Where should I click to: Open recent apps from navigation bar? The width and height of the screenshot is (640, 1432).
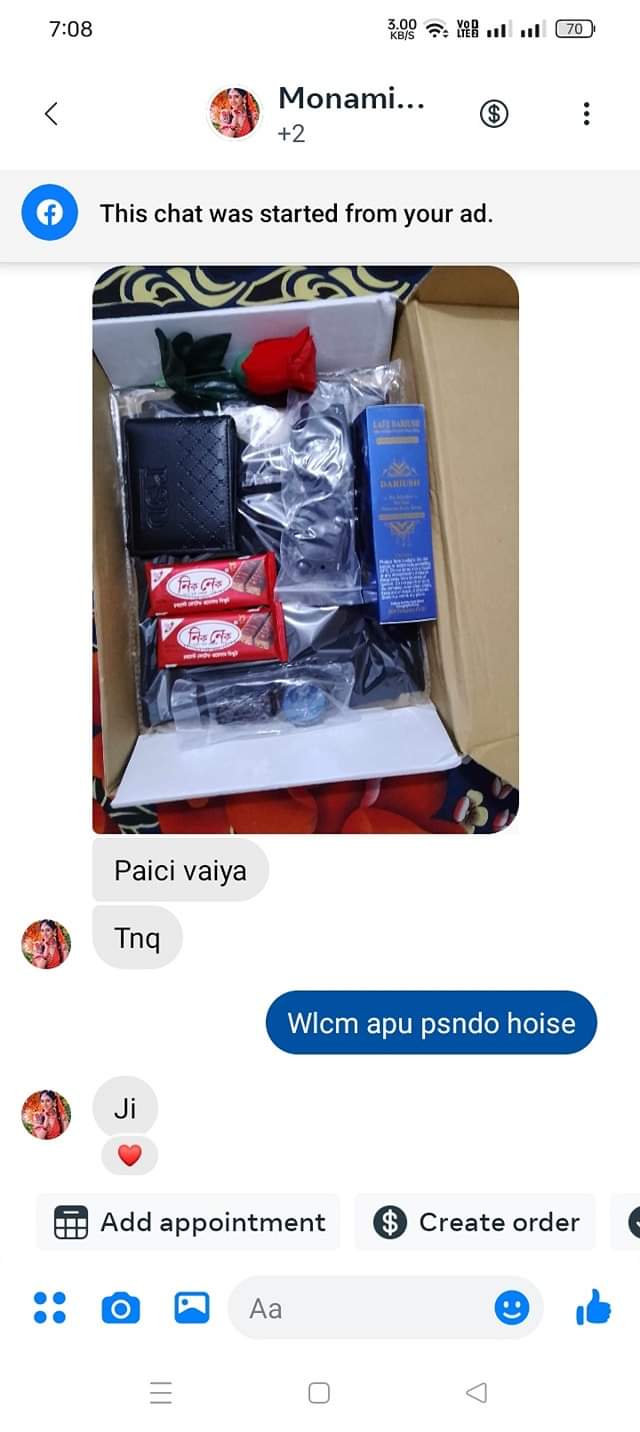(161, 1393)
